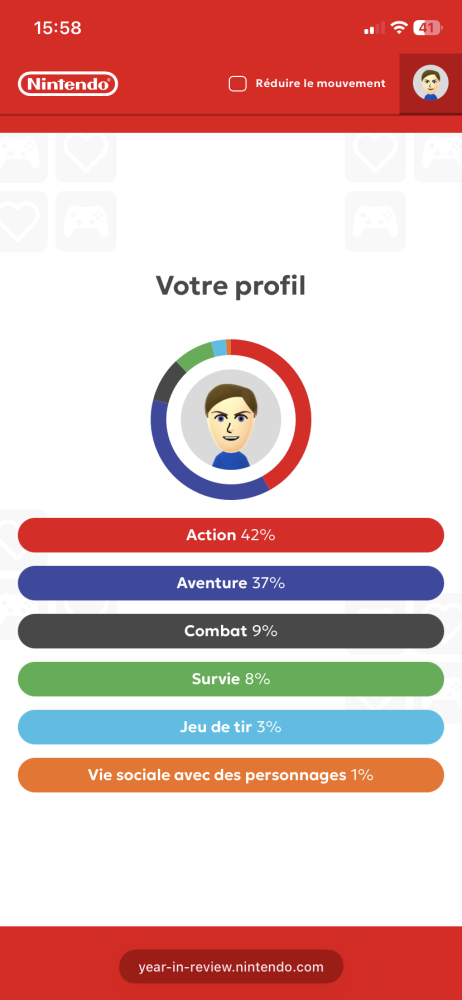Choose the Combat 9% category bar
The image size is (462, 1000).
point(230,631)
